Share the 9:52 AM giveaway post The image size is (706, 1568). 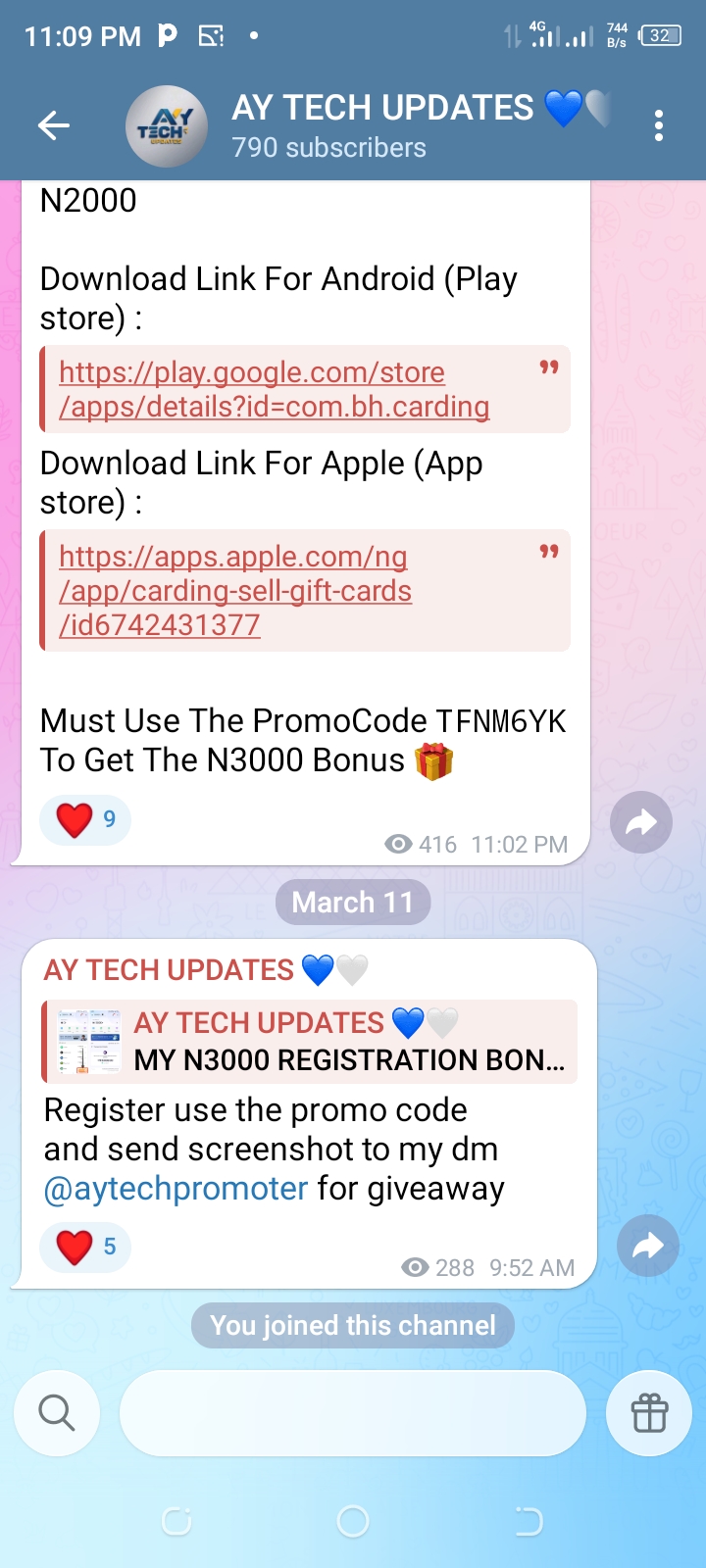click(x=648, y=1247)
